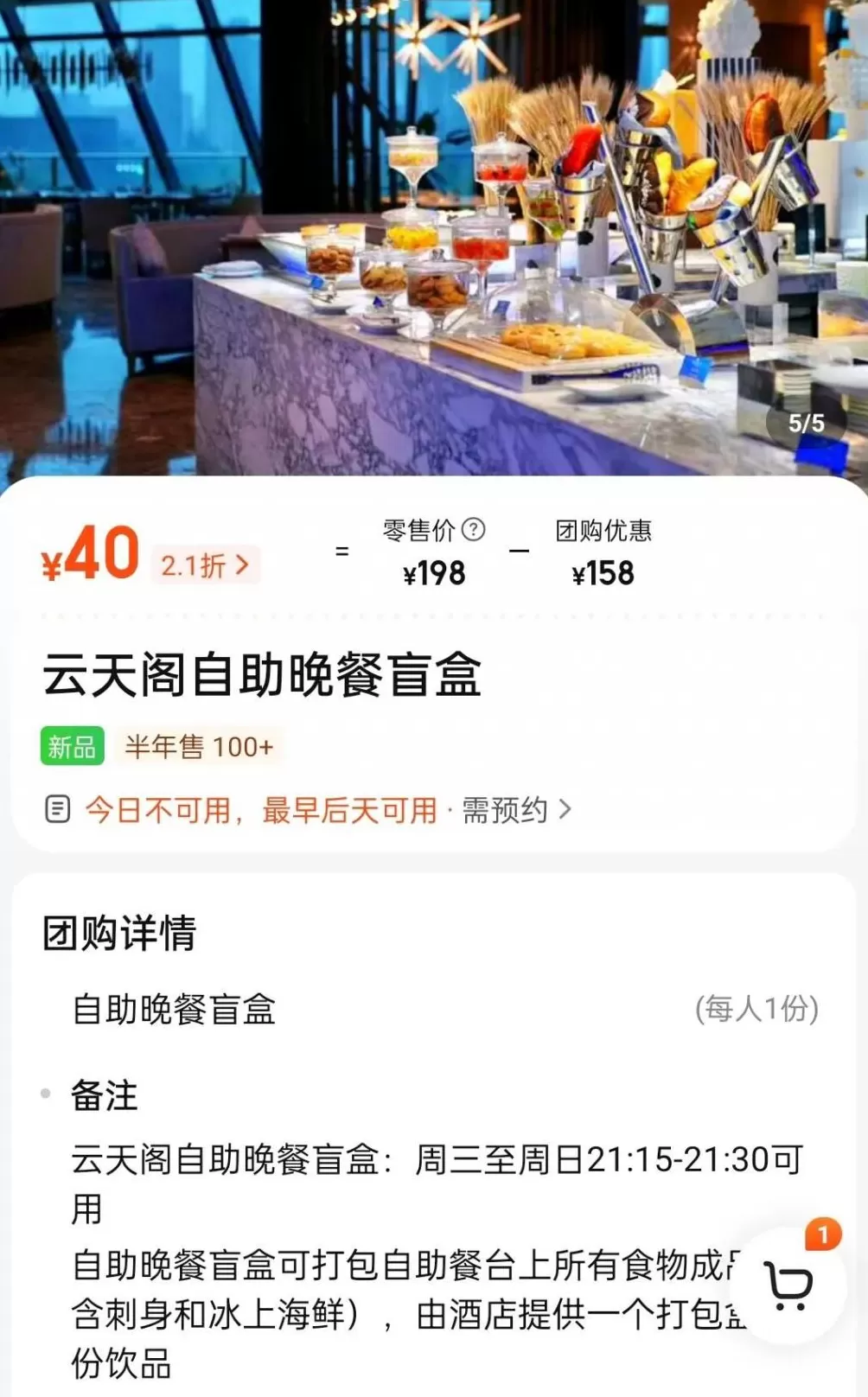Click the 团购优惠 ¥158 amount
Image resolution: width=868 pixels, height=1397 pixels.
tap(603, 572)
